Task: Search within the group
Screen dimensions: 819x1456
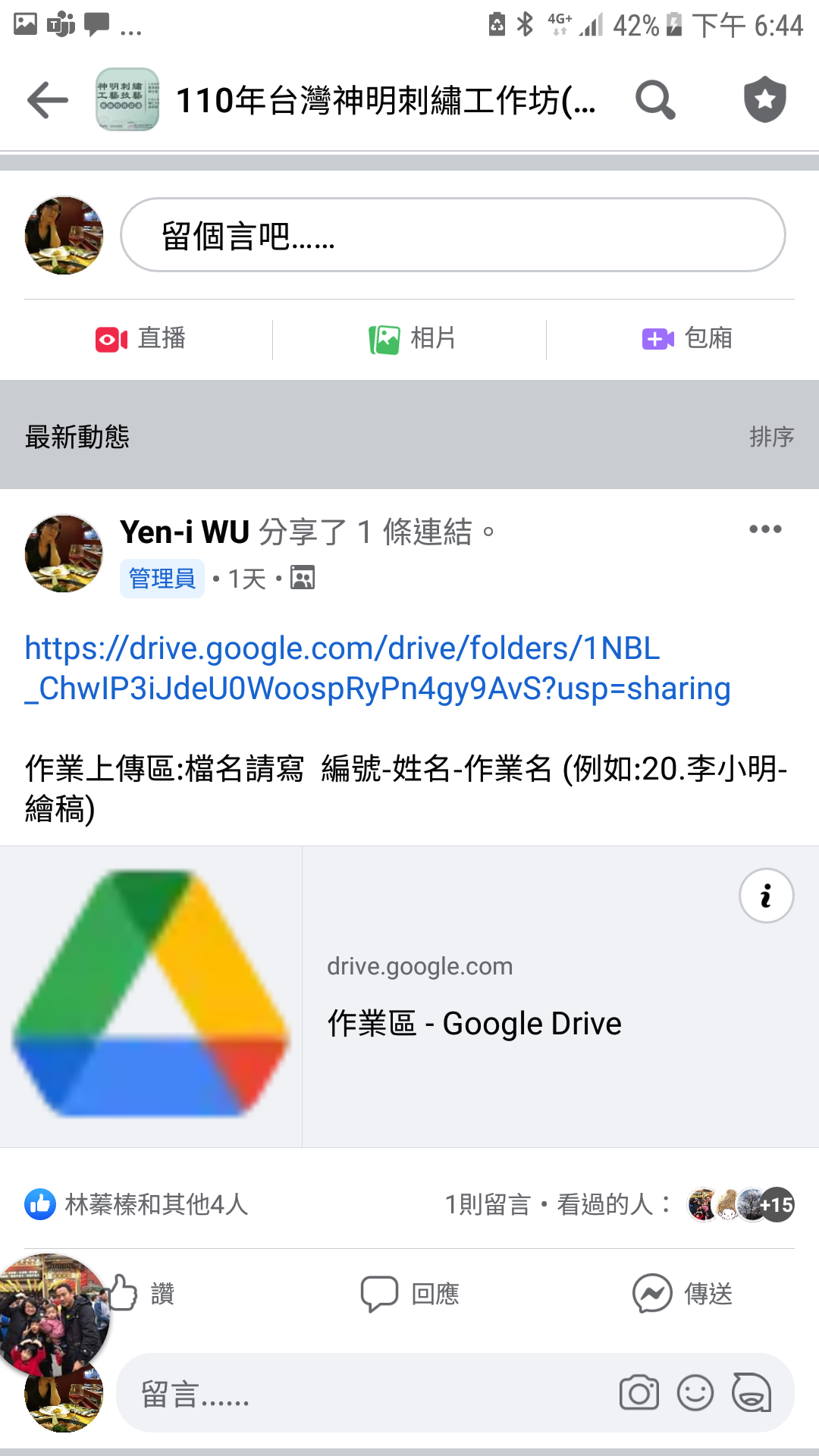Action: 654,100
